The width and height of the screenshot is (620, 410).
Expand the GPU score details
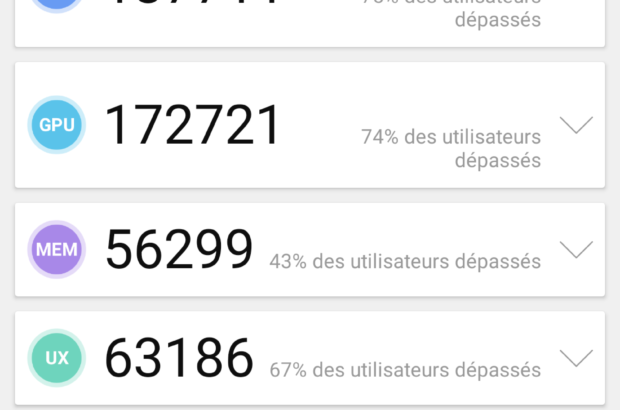tap(576, 125)
